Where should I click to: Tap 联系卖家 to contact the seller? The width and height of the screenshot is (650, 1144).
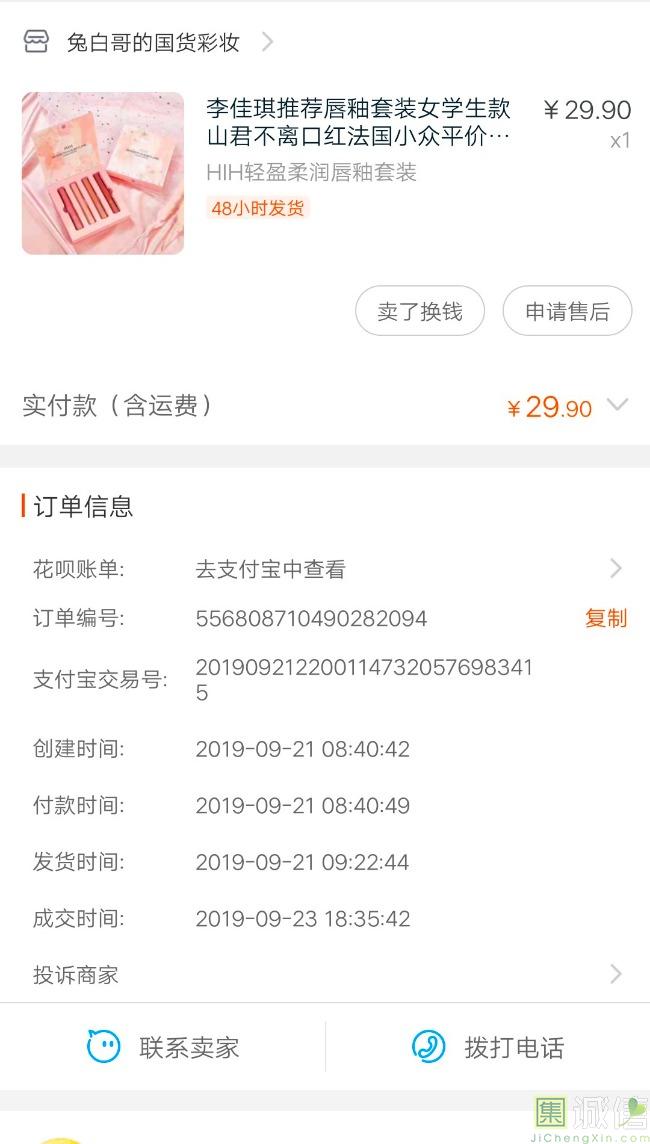[x=163, y=1047]
